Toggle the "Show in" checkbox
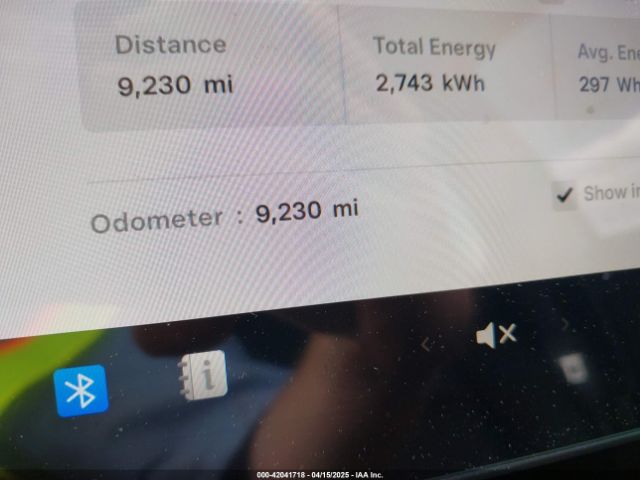This screenshot has height=480, width=640. coord(566,195)
